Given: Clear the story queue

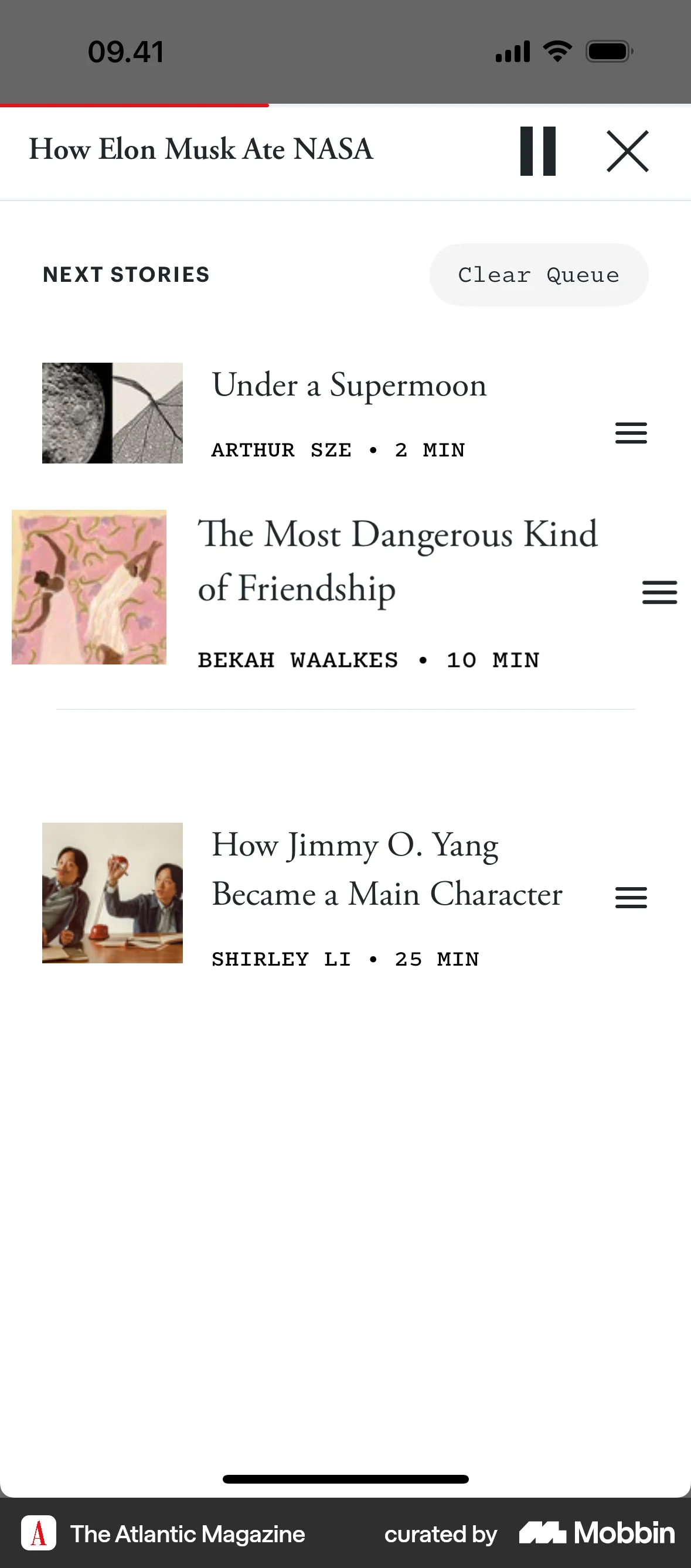Looking at the screenshot, I should point(538,275).
